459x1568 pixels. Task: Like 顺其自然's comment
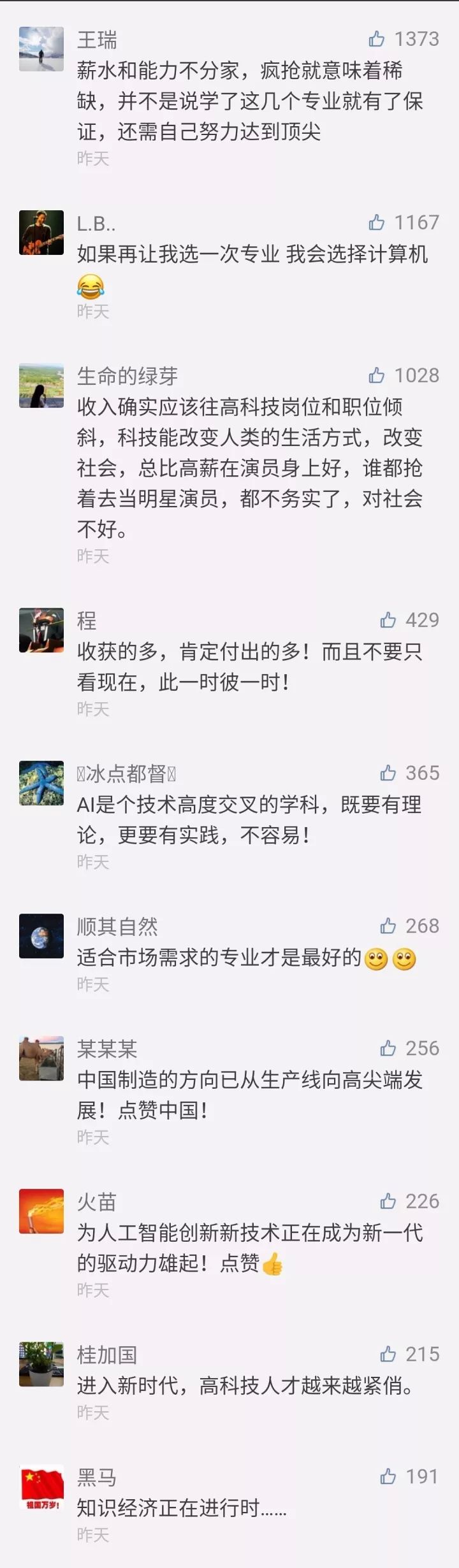[x=388, y=926]
